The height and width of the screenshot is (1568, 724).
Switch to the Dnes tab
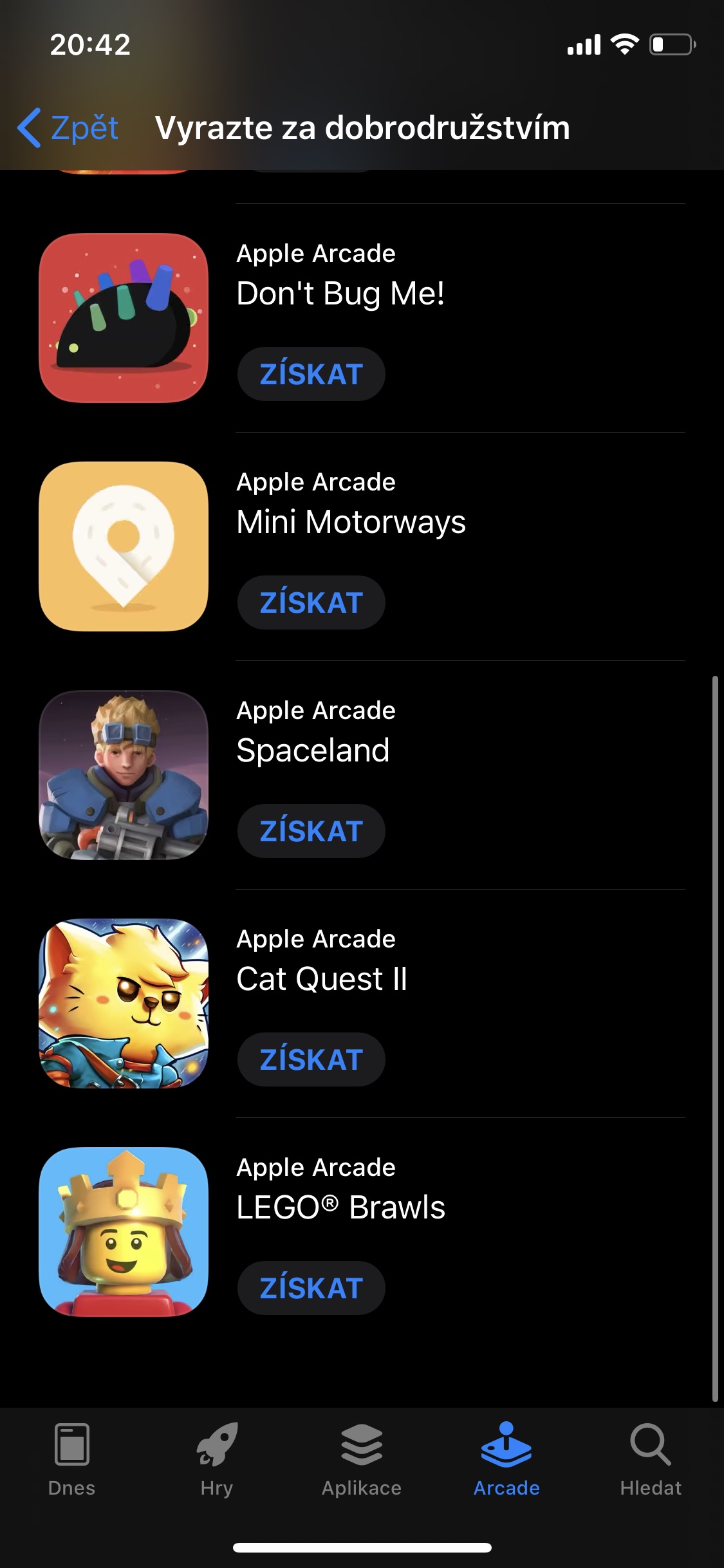pyautogui.click(x=71, y=1461)
